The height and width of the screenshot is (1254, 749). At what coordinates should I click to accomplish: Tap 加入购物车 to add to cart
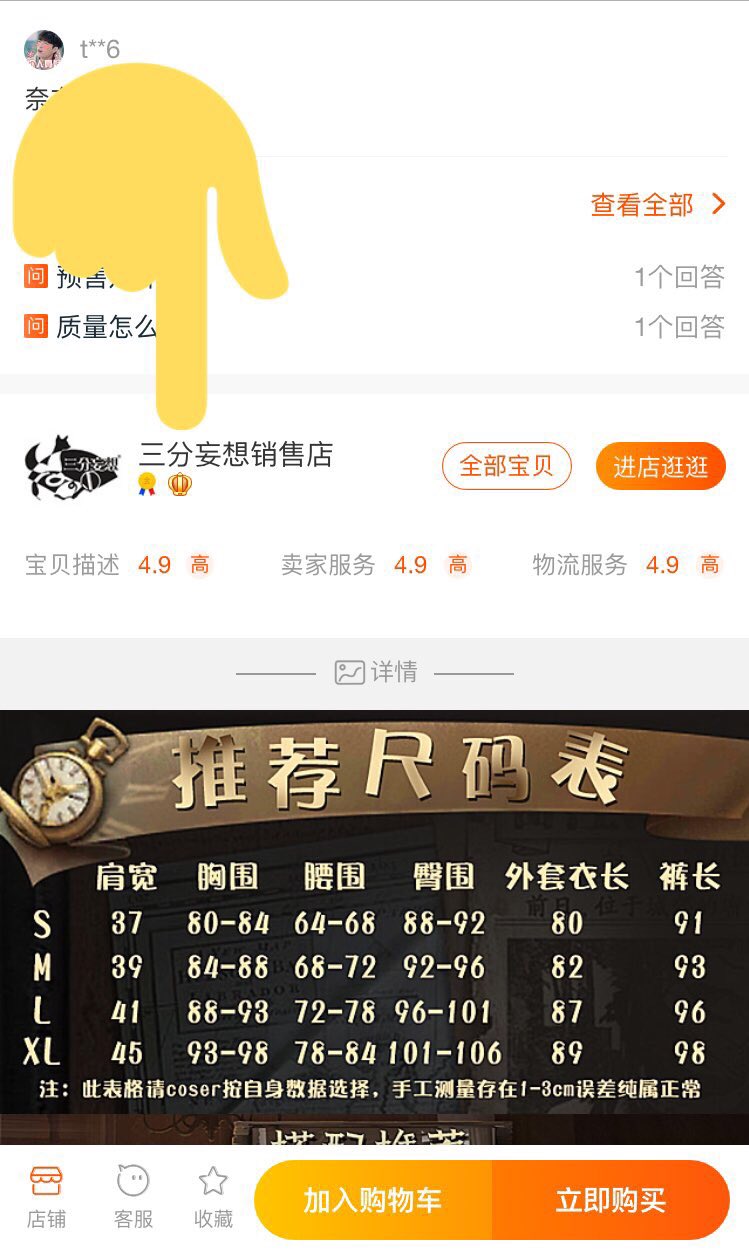(x=373, y=1200)
